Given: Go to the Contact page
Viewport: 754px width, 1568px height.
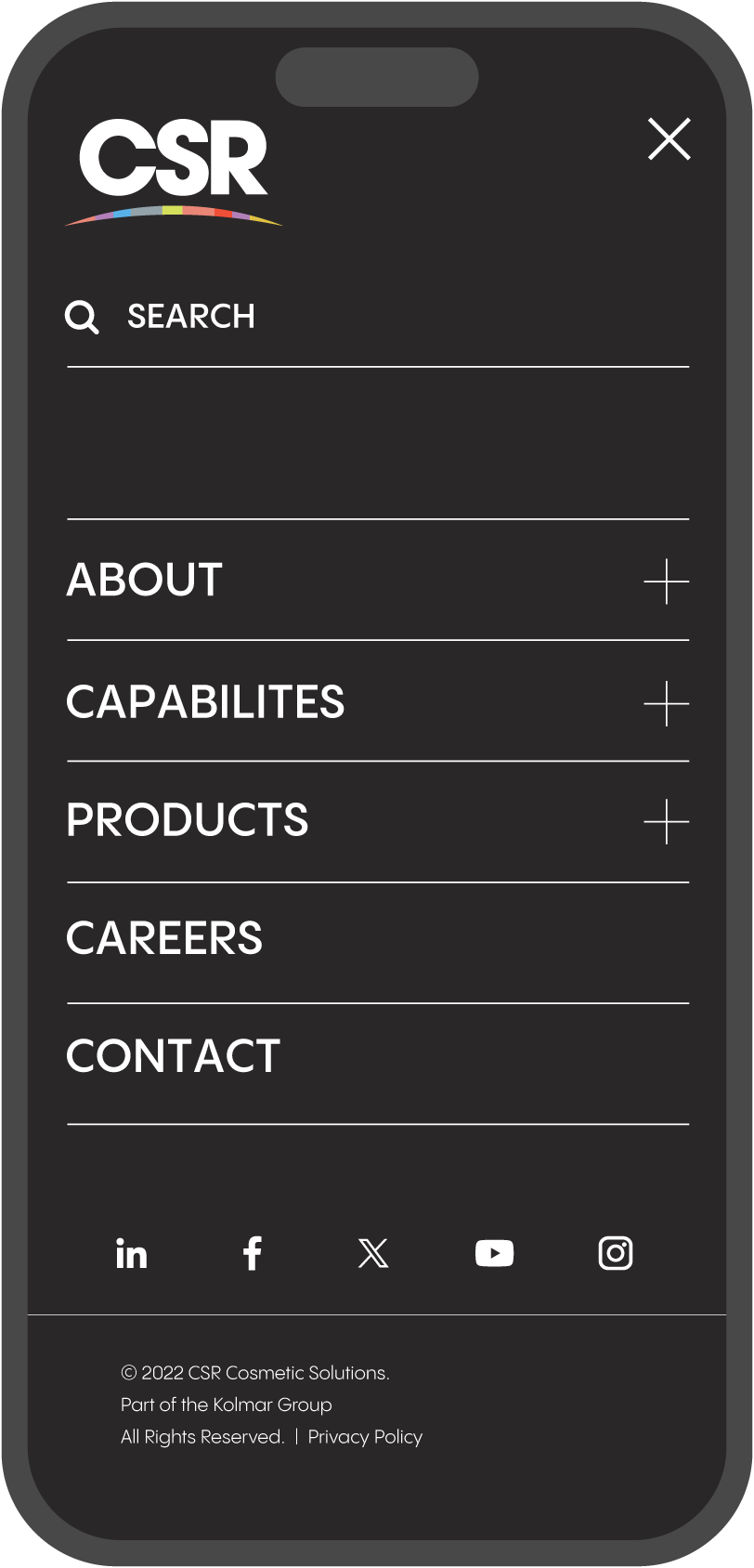Looking at the screenshot, I should tap(174, 1056).
